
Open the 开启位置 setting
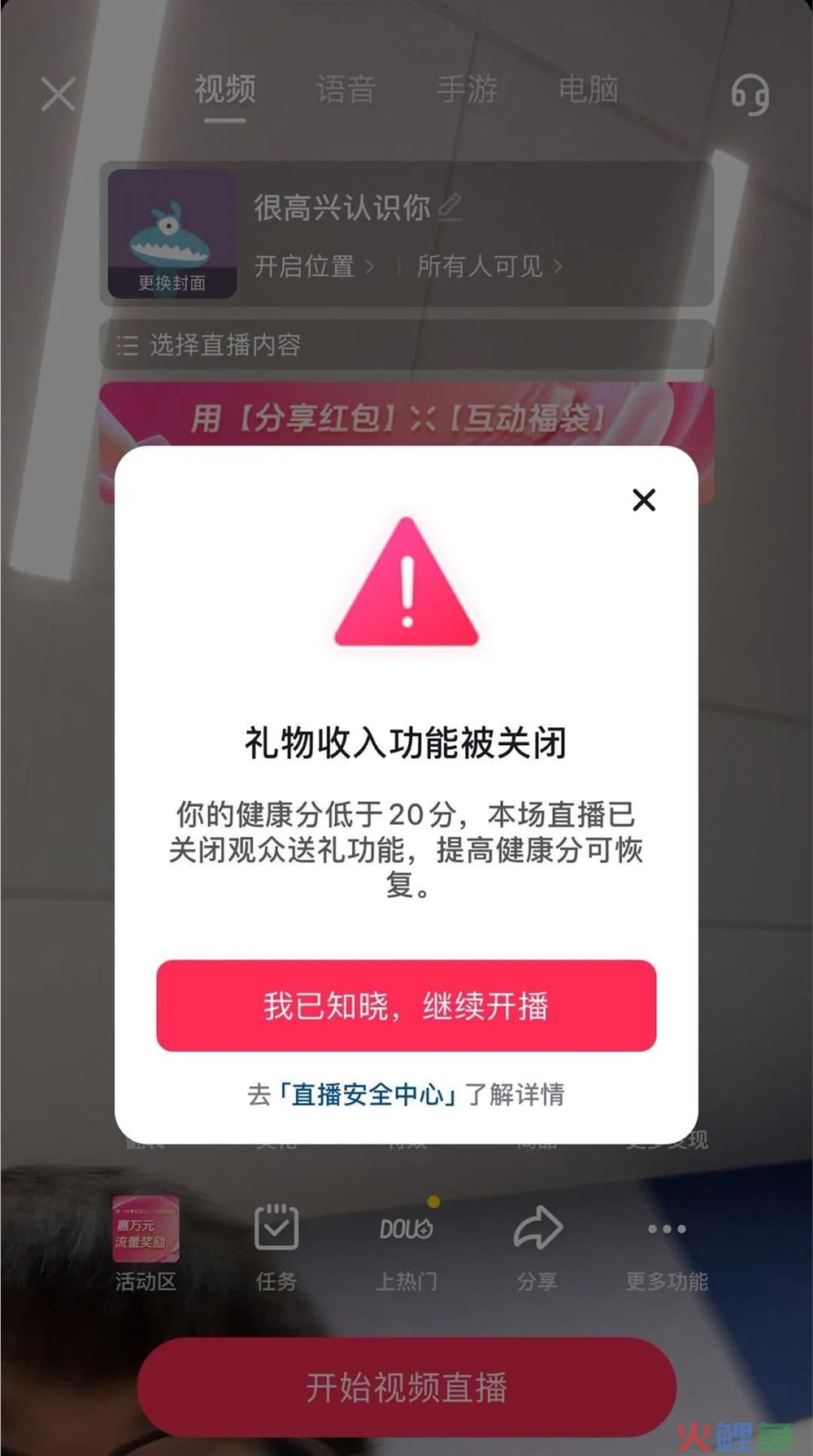[x=313, y=266]
